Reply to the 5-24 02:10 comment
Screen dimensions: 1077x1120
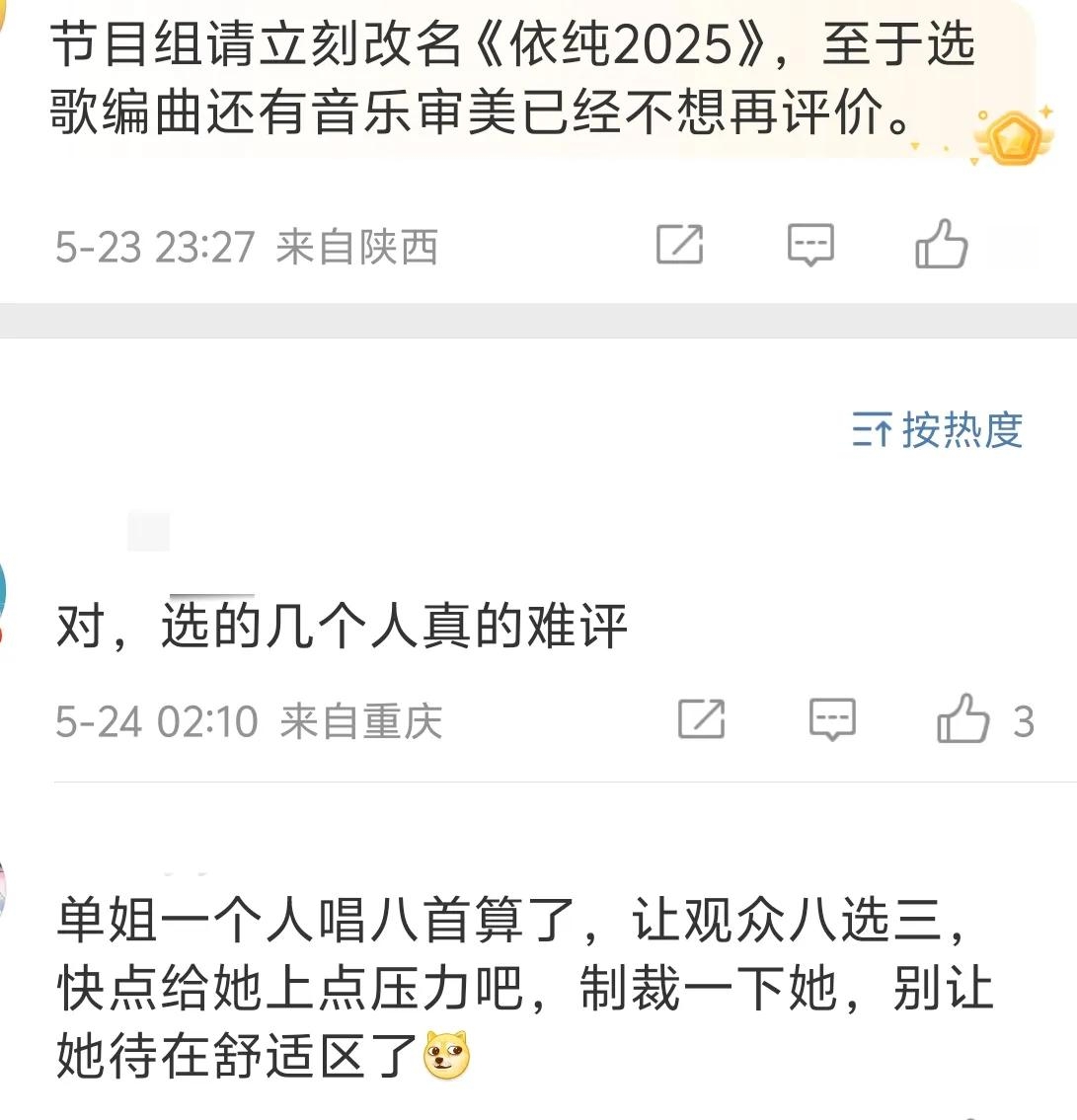tap(832, 719)
